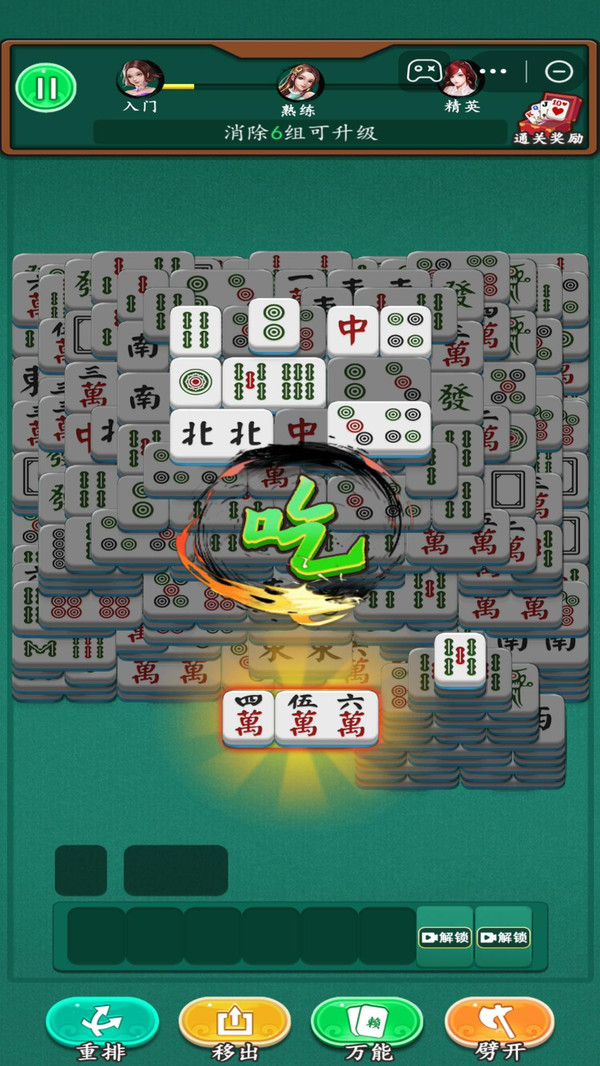The image size is (600, 1066).
Task: Pick the lone bamboo tile at lower right
Action: [x=460, y=659]
